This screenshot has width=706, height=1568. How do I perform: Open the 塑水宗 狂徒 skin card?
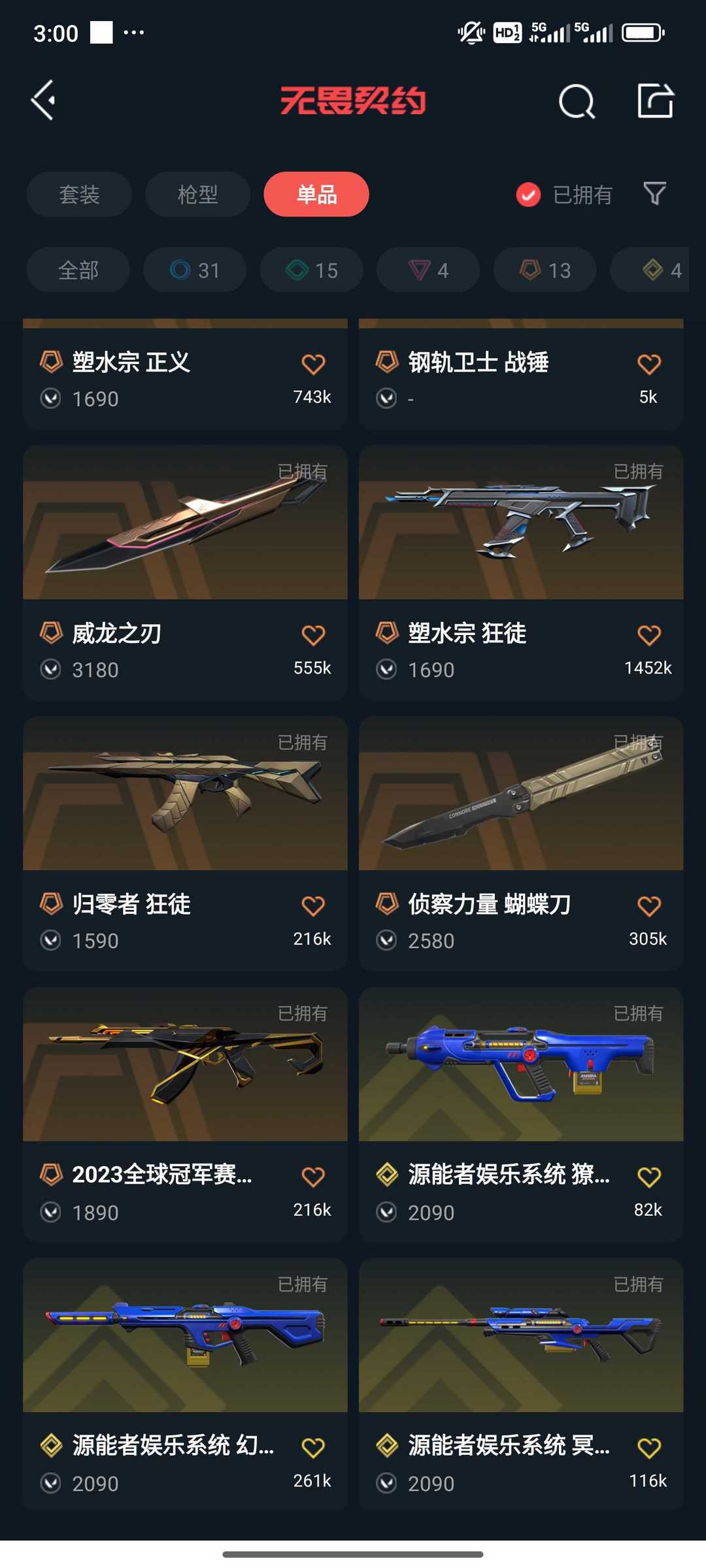[x=521, y=573]
